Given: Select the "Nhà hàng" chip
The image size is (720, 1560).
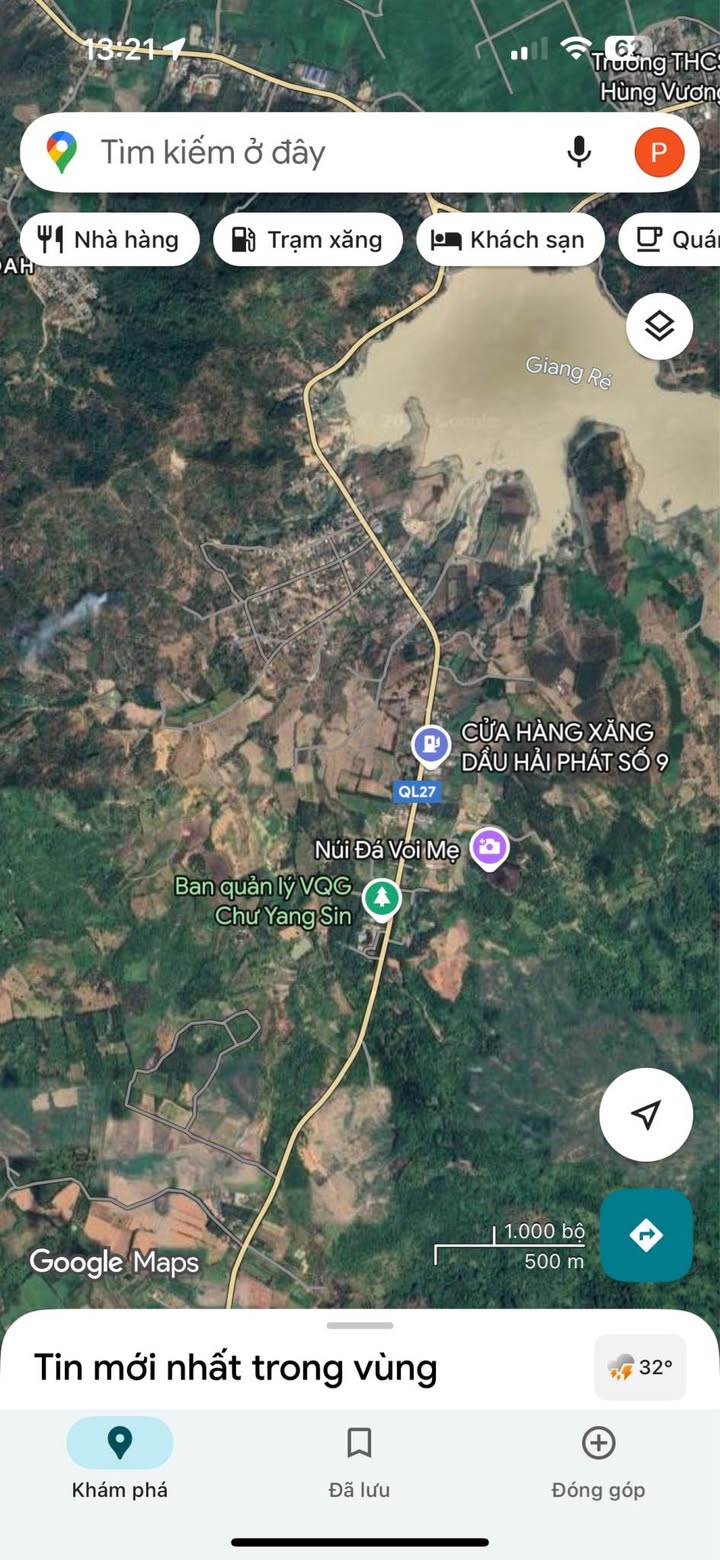Looking at the screenshot, I should point(110,240).
